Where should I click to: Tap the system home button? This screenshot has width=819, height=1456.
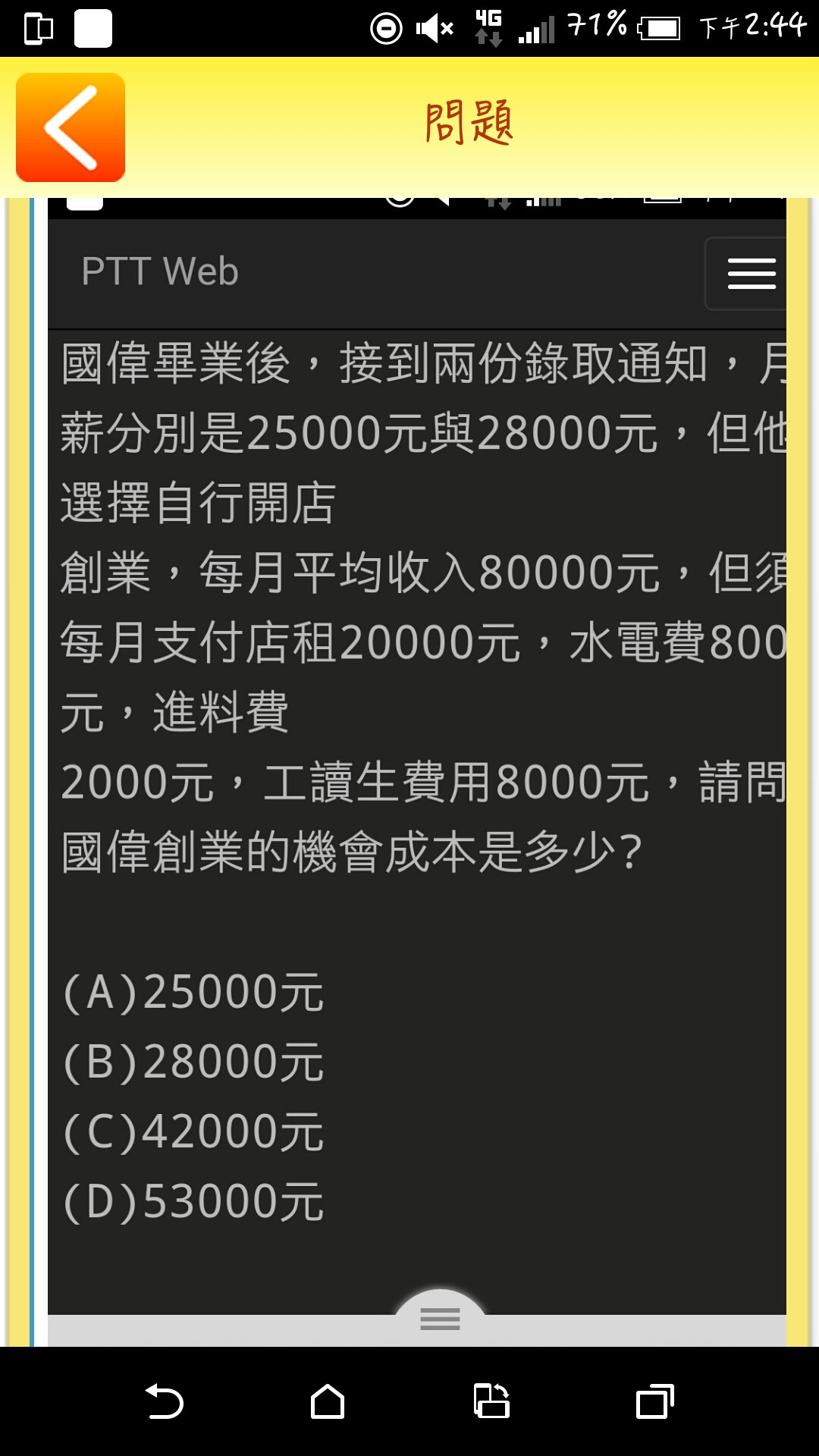(x=328, y=1401)
